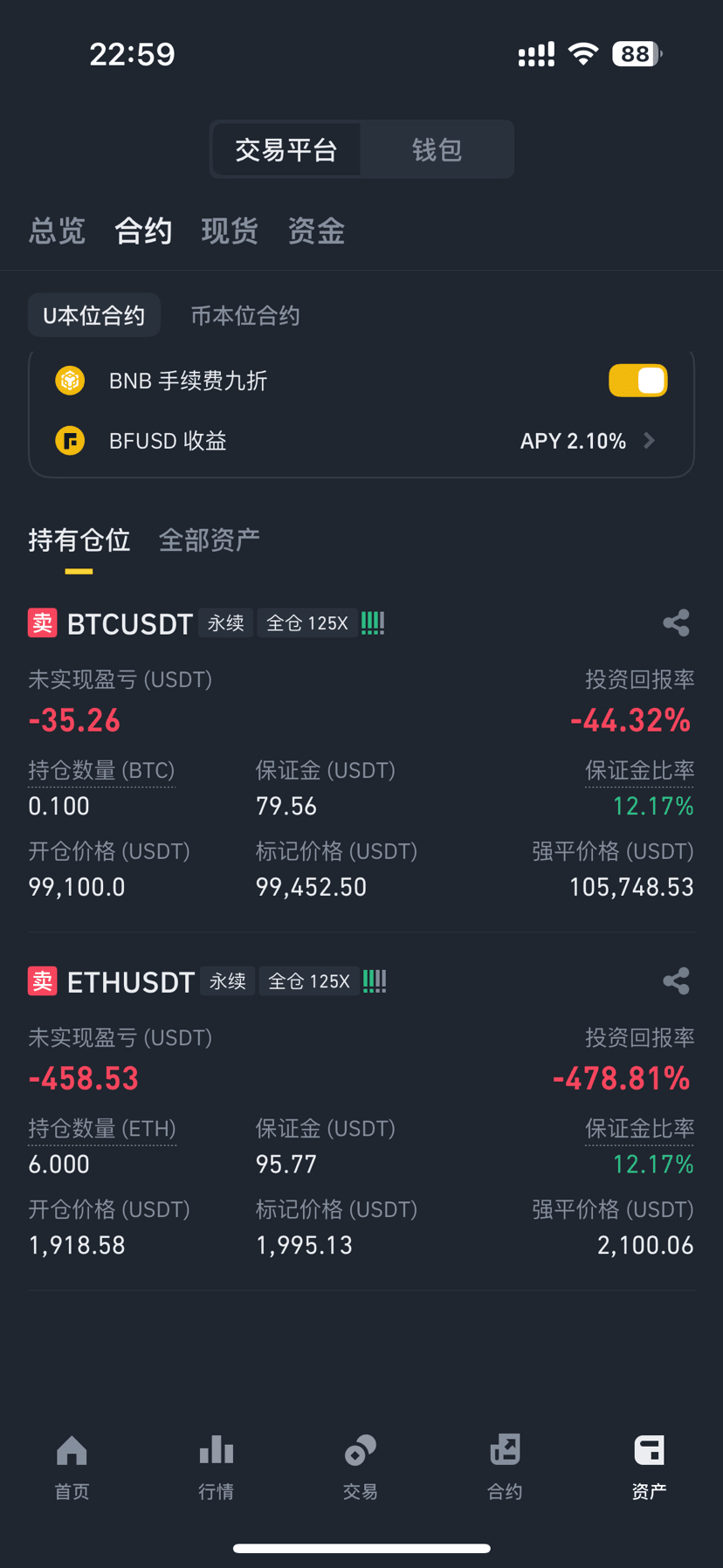Viewport: 723px width, 1568px height.
Task: Open the 总览 tab
Action: (57, 231)
